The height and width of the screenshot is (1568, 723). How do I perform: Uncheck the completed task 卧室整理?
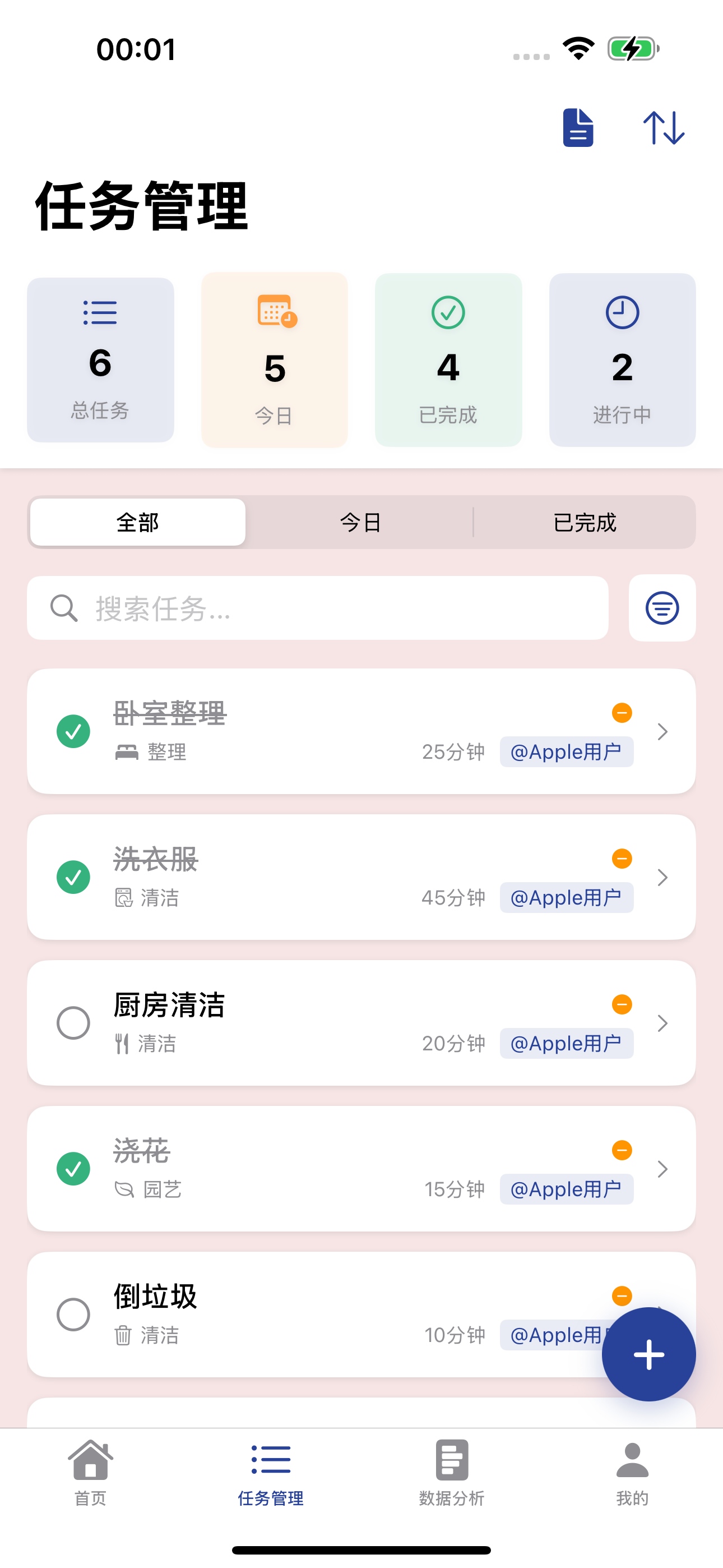click(x=73, y=731)
